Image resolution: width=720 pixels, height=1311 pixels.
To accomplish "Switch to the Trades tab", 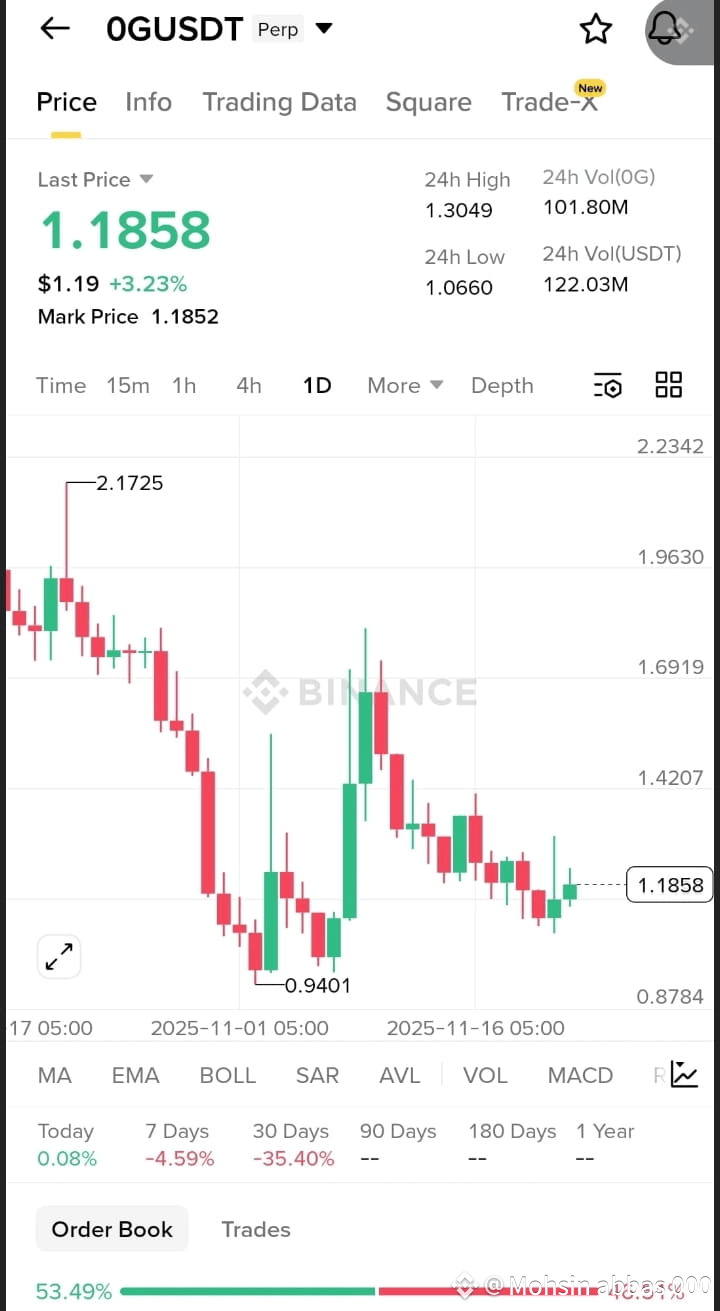I will point(255,1229).
